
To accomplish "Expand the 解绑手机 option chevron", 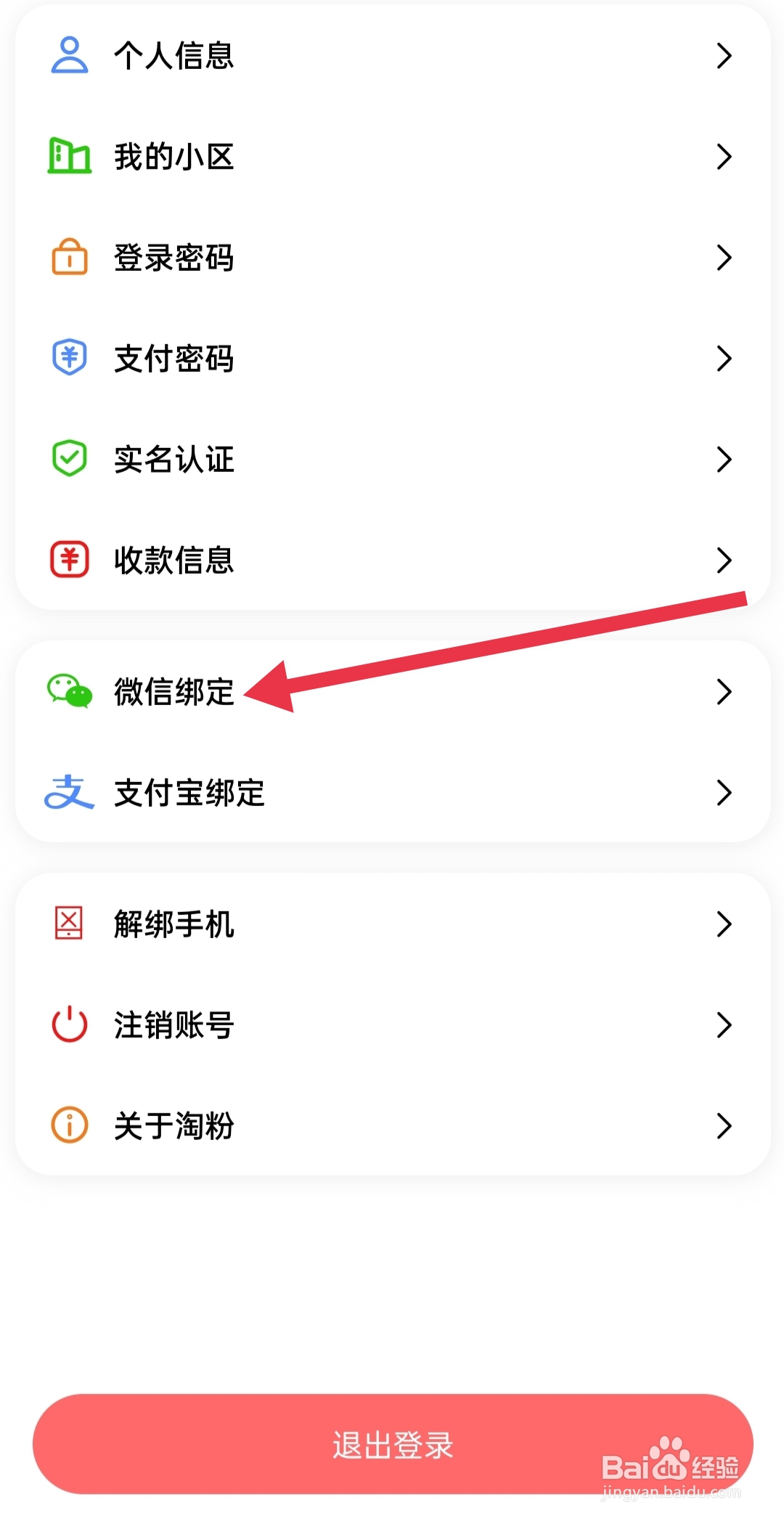I will tap(724, 924).
